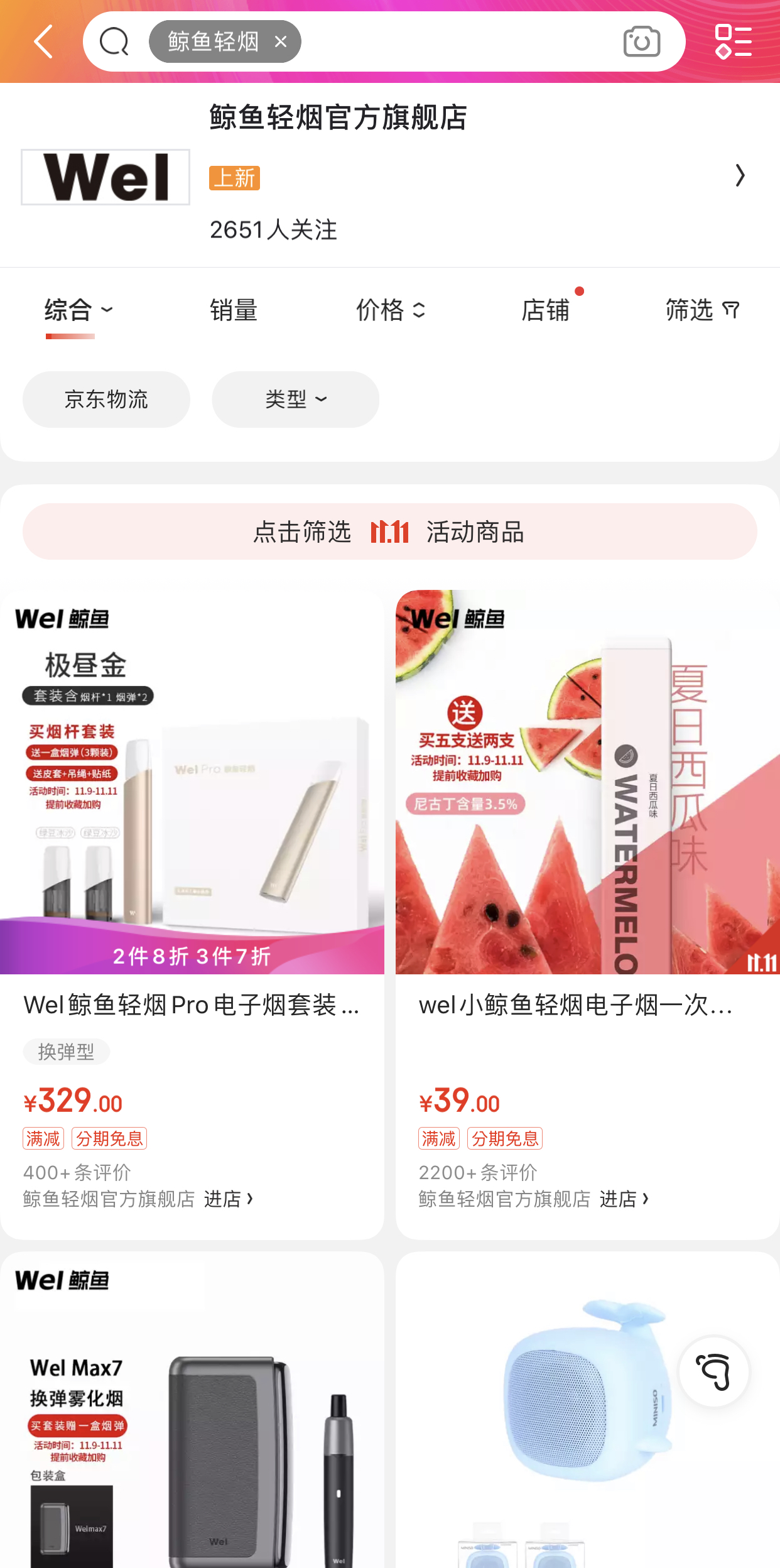Sort results by 销量
The image size is (780, 1568).
pos(234,310)
